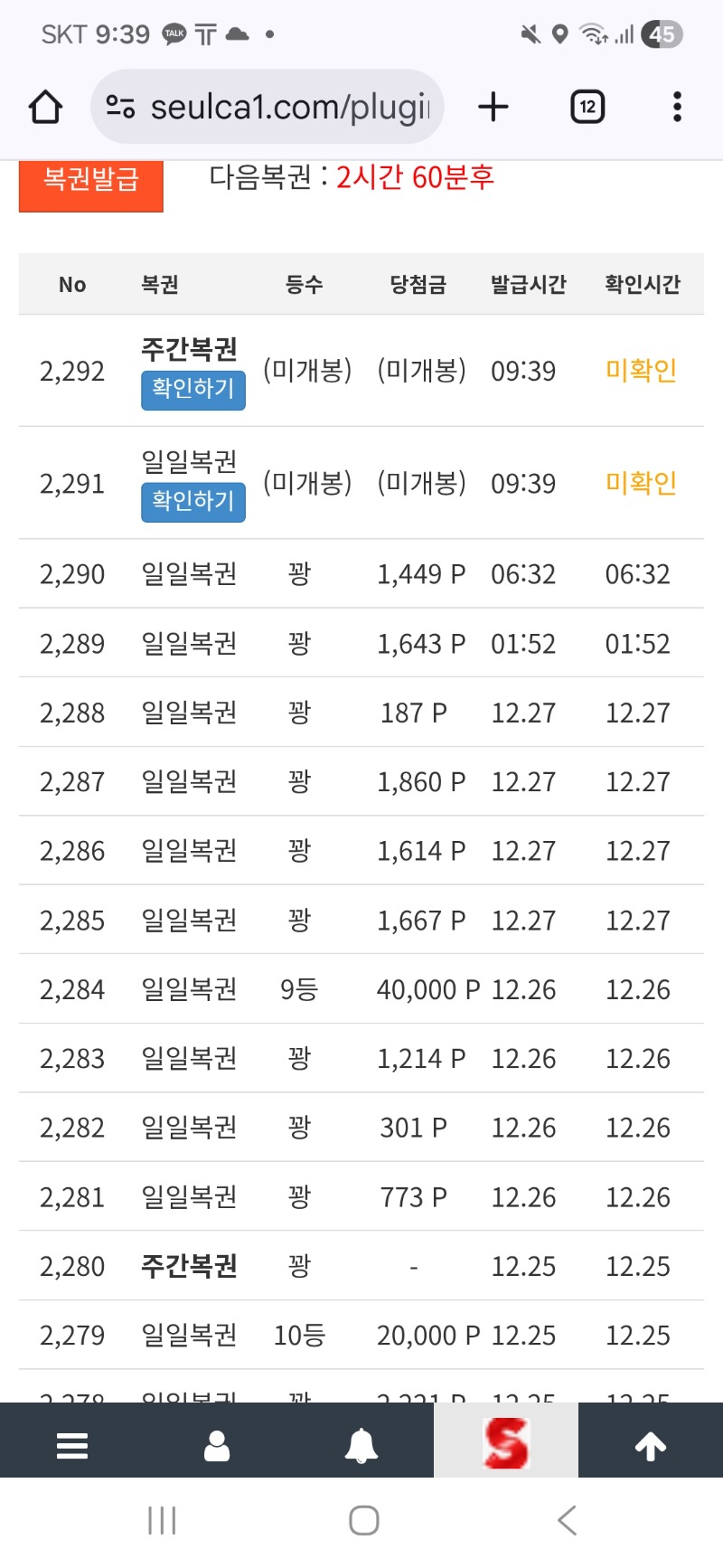
Task: Tap 확인하기 under 주간복권 No 2,292
Action: (192, 390)
